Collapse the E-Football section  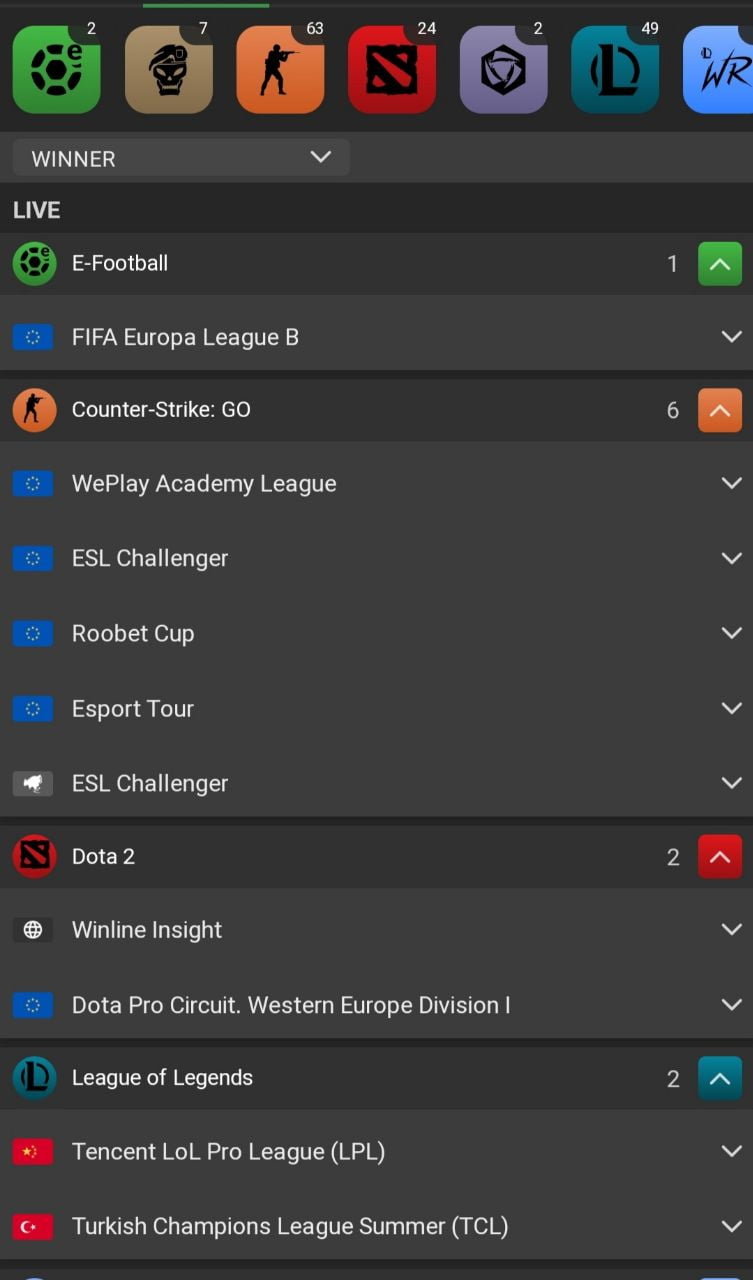719,264
